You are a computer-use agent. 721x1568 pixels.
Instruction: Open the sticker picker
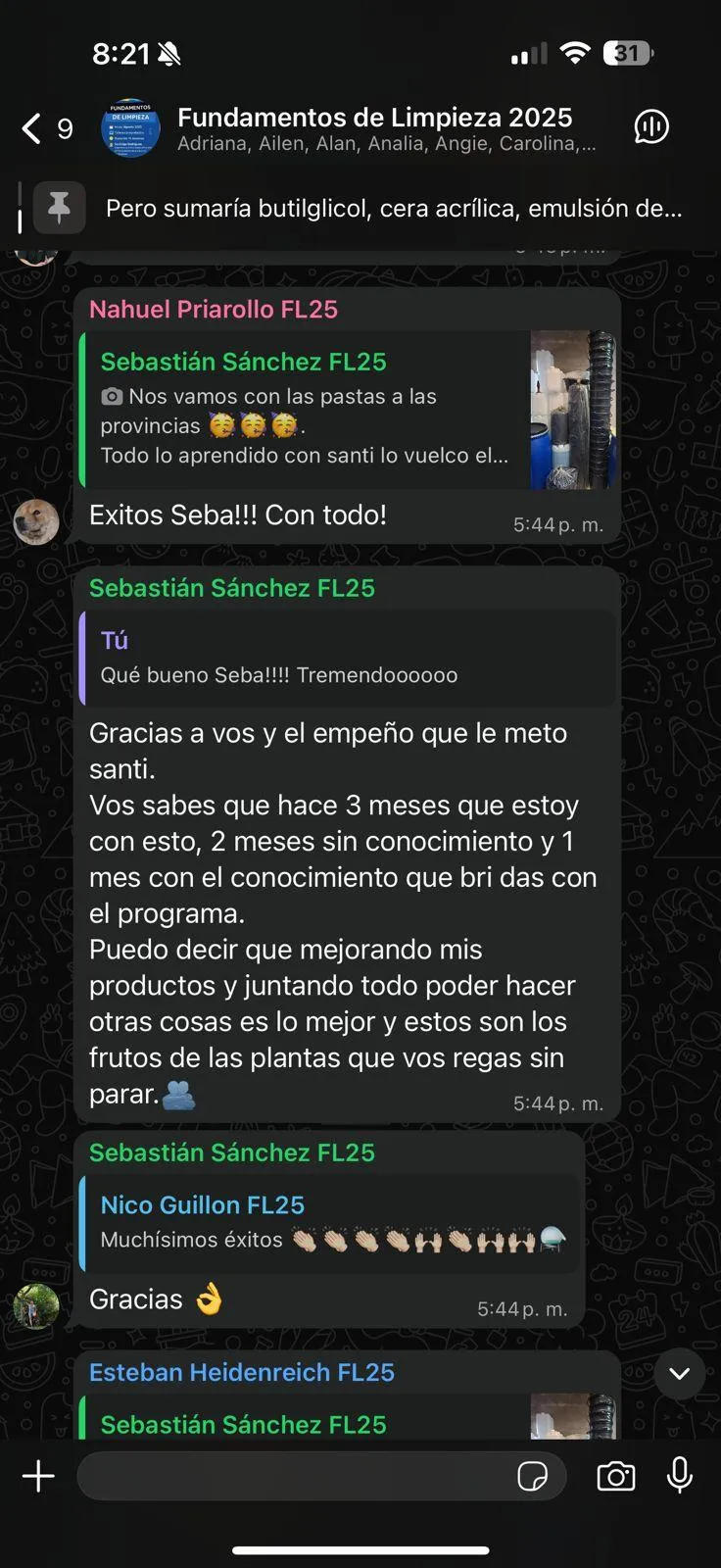532,1476
